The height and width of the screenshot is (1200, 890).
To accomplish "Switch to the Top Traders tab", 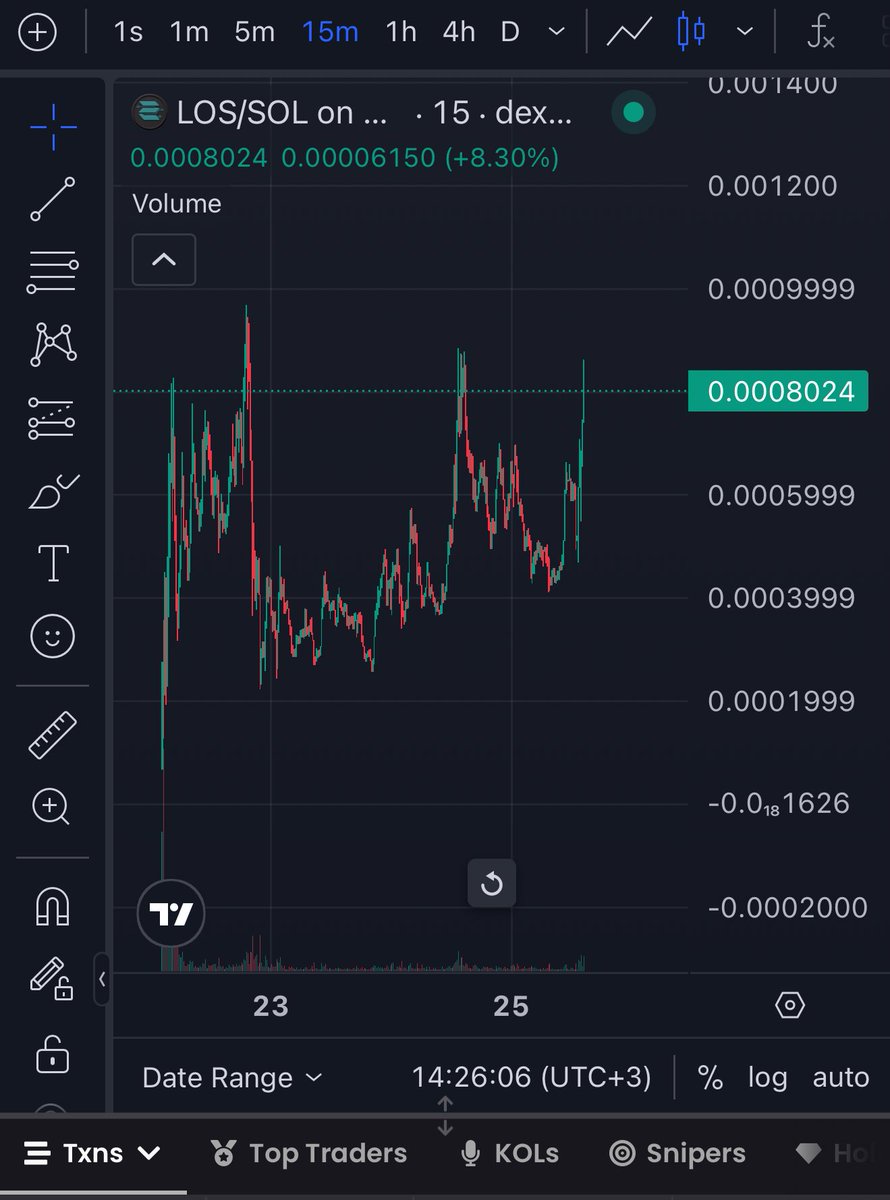I will click(310, 1153).
